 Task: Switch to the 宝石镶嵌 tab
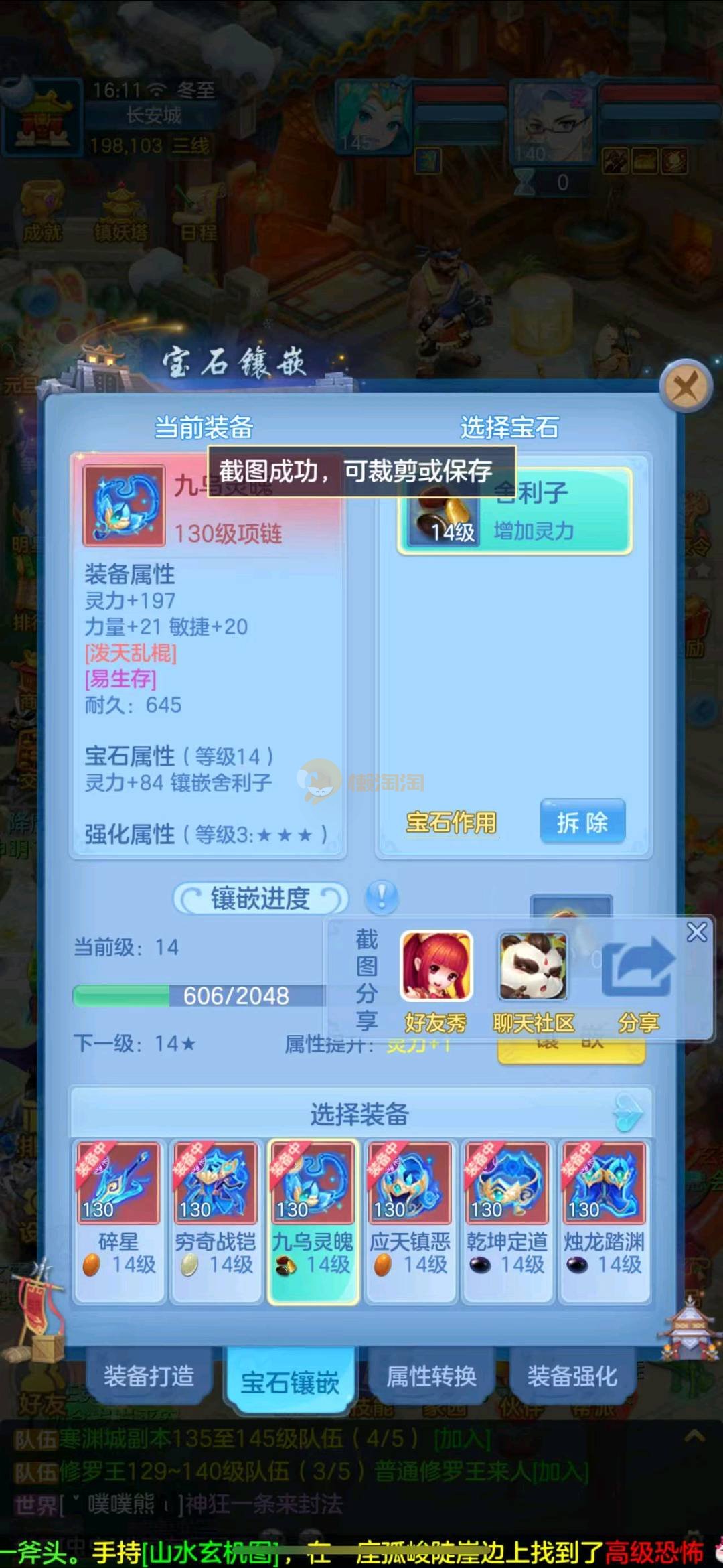290,1382
